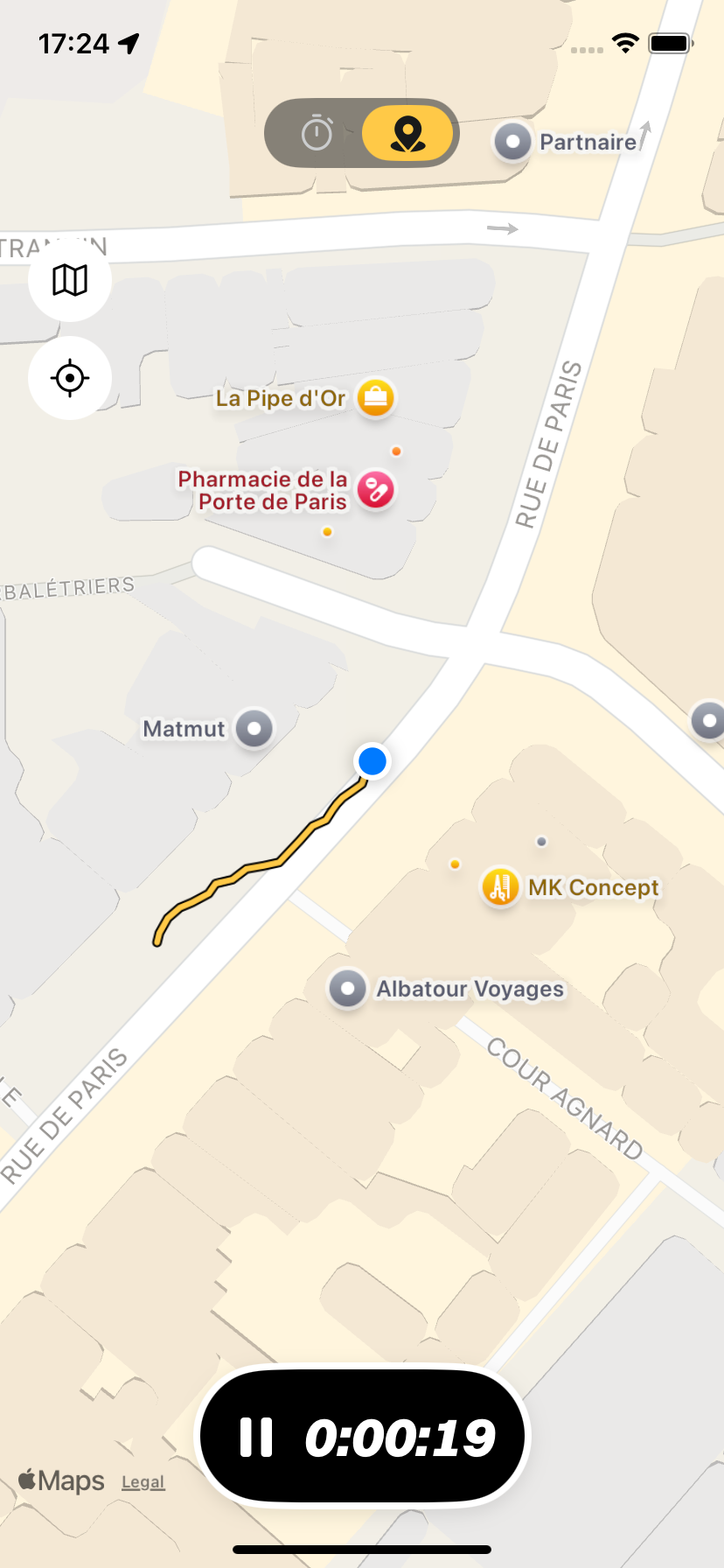
Task: Open MK Concept place marker
Action: (501, 887)
